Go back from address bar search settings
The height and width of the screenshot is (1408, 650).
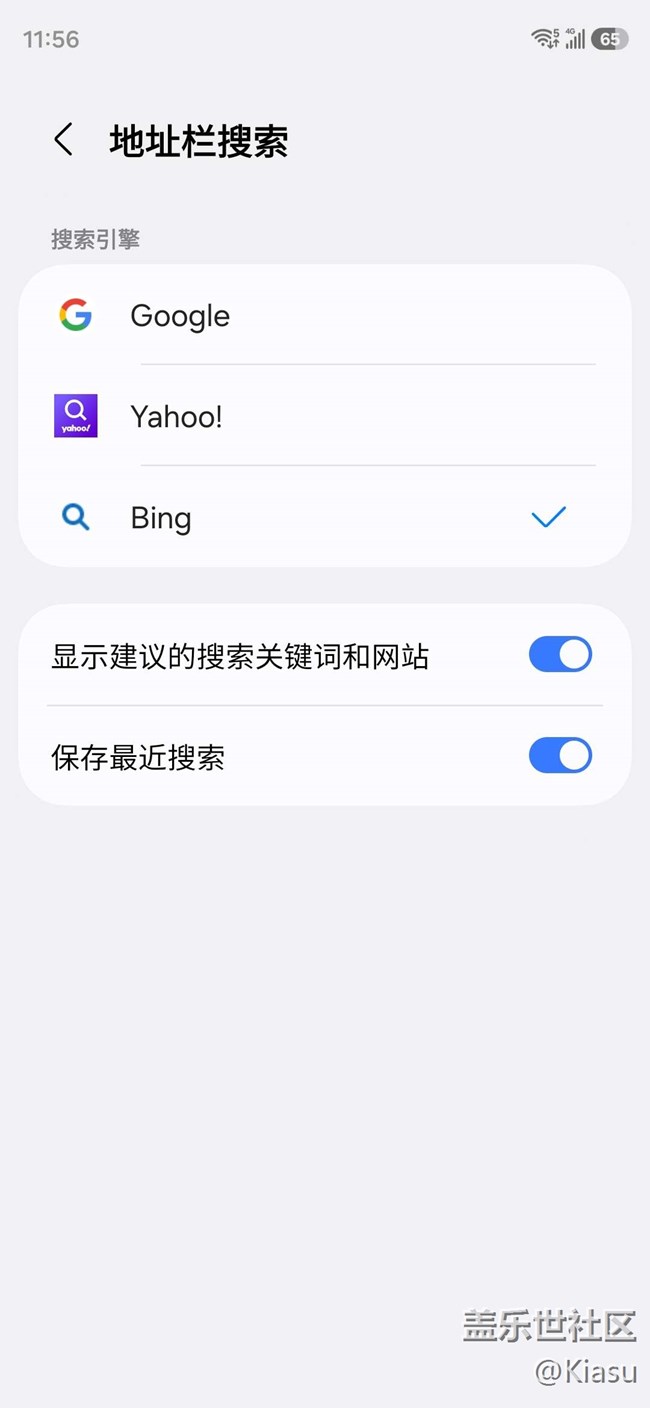64,140
